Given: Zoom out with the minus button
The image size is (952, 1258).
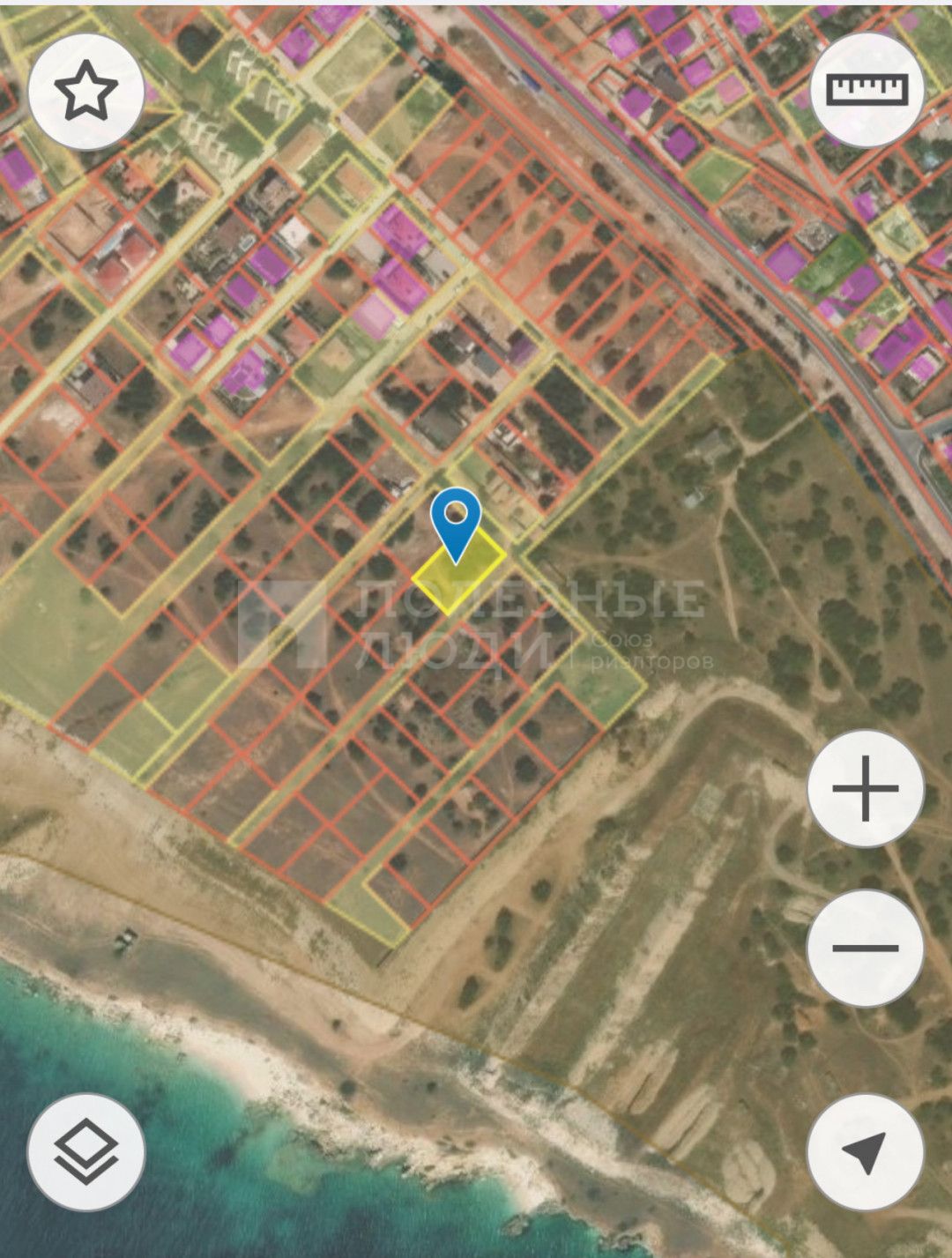Looking at the screenshot, I should click(866, 949).
